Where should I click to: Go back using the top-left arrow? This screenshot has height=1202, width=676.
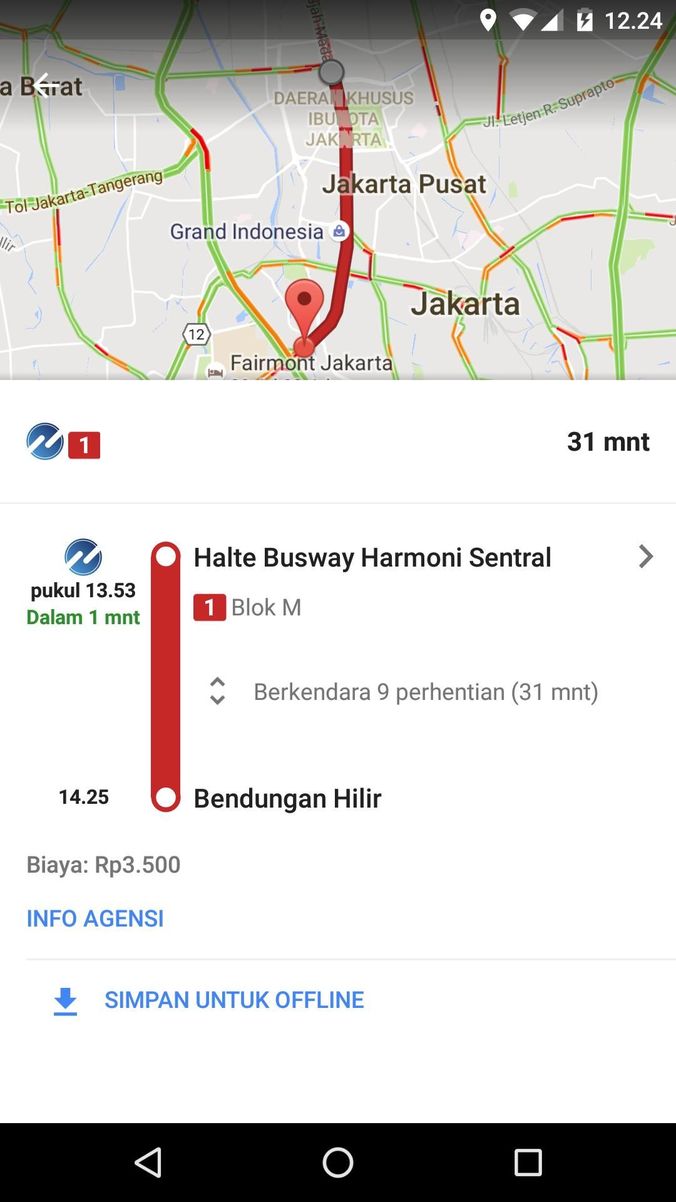44,85
